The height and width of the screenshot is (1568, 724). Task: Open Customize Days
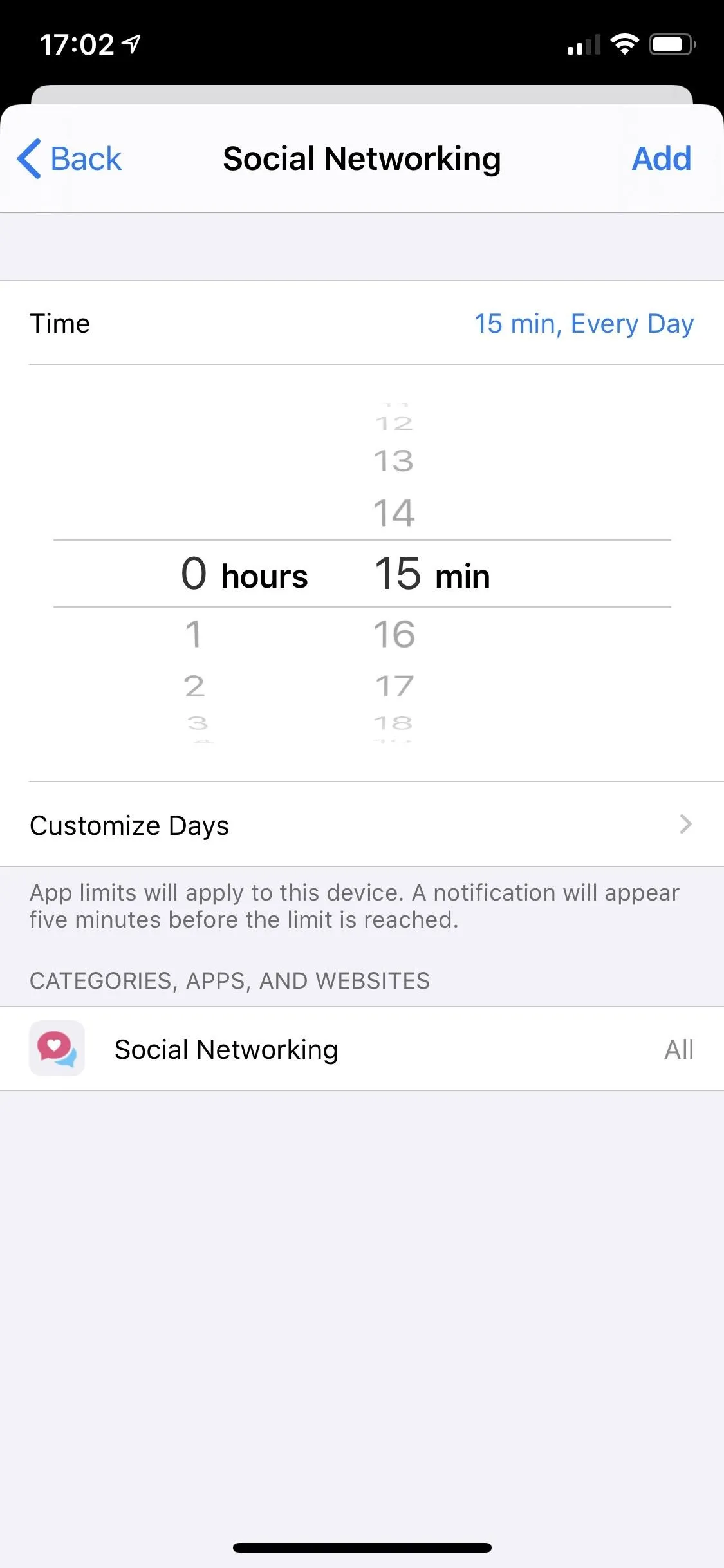click(x=362, y=825)
